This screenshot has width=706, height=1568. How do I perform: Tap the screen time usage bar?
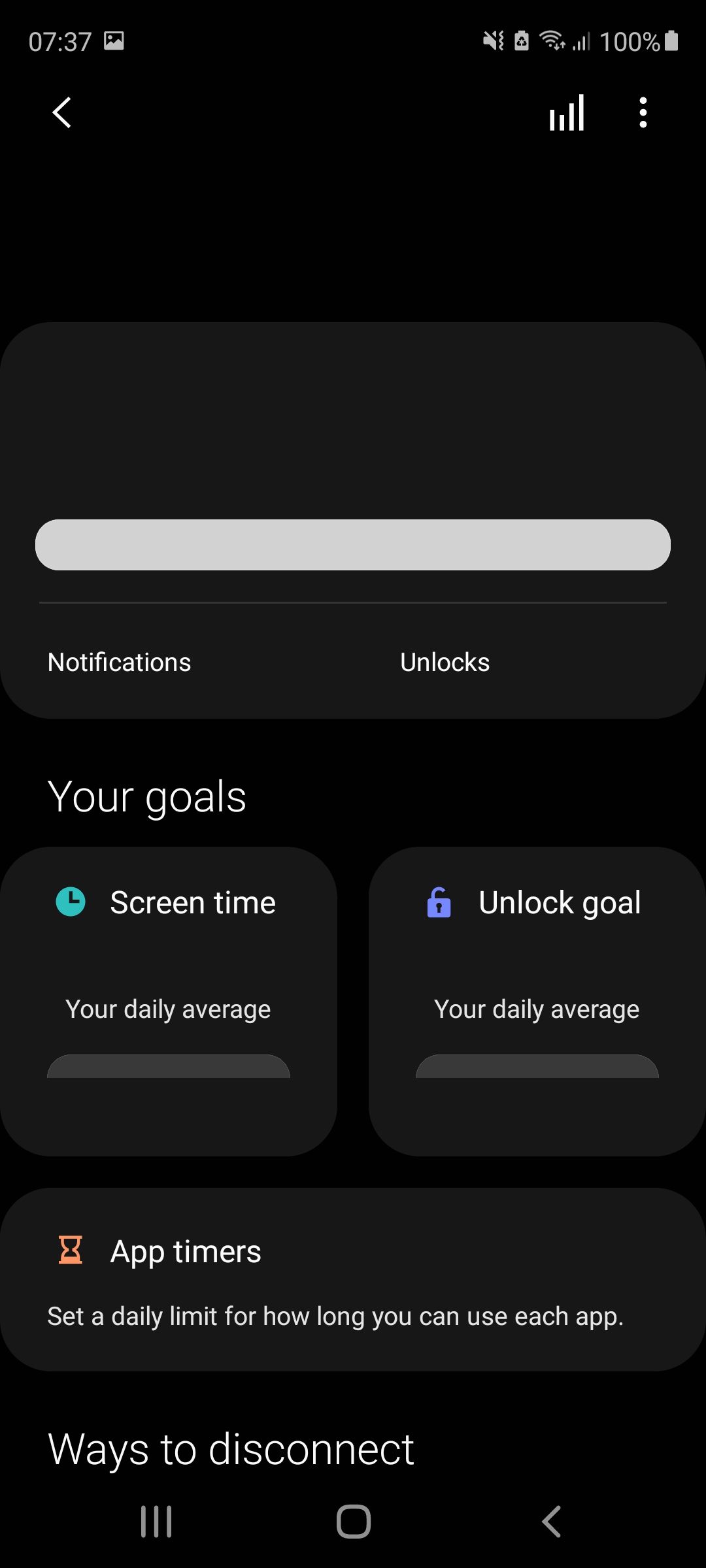point(353,545)
